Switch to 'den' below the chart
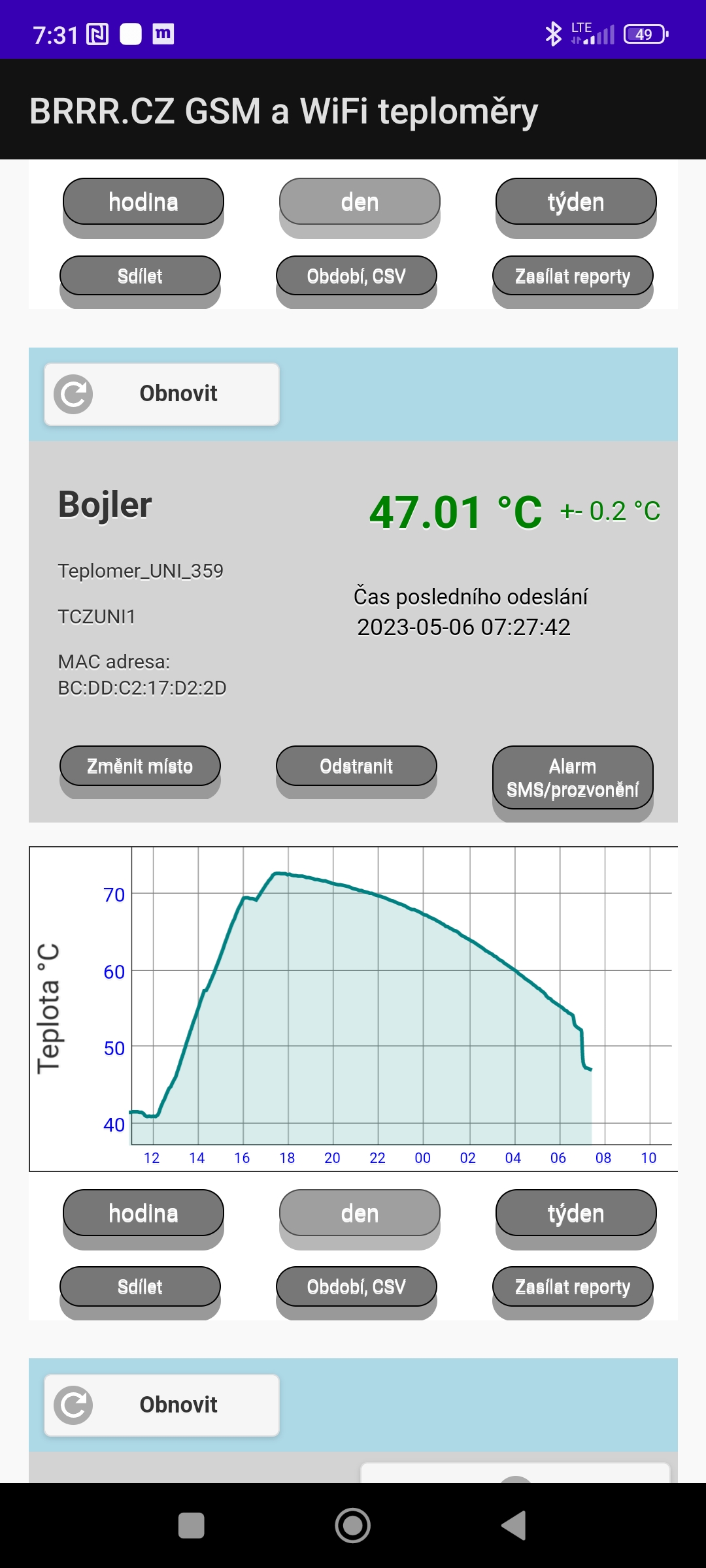706x1568 pixels. coord(360,1213)
